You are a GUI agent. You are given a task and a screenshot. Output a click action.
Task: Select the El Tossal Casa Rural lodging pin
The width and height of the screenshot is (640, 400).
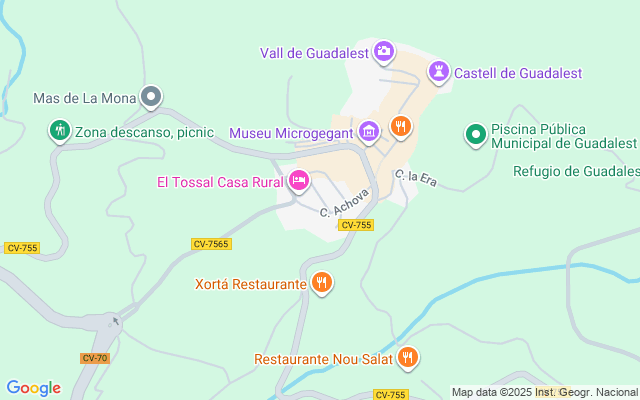[298, 182]
